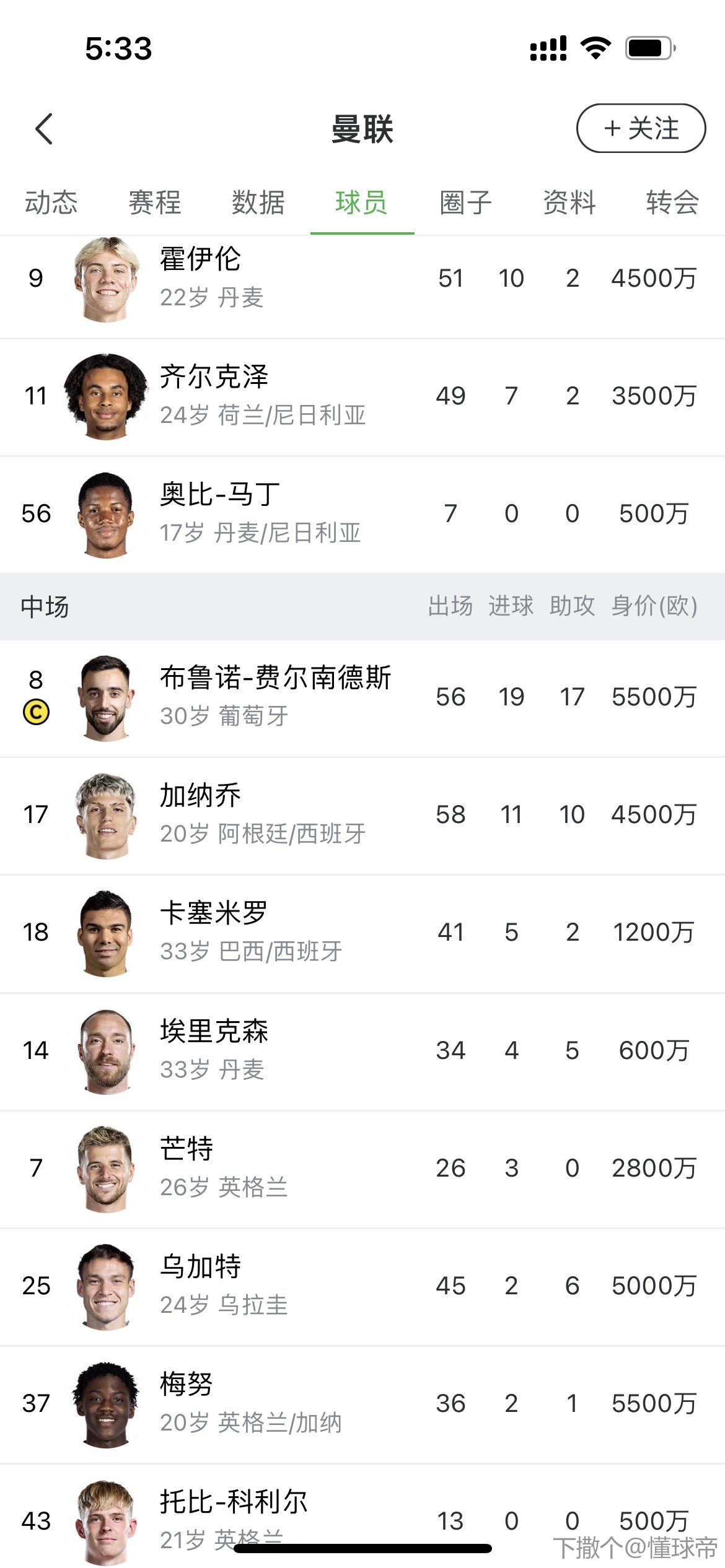The image size is (725, 1568).
Task: Go back using the top-left arrow
Action: click(x=45, y=129)
